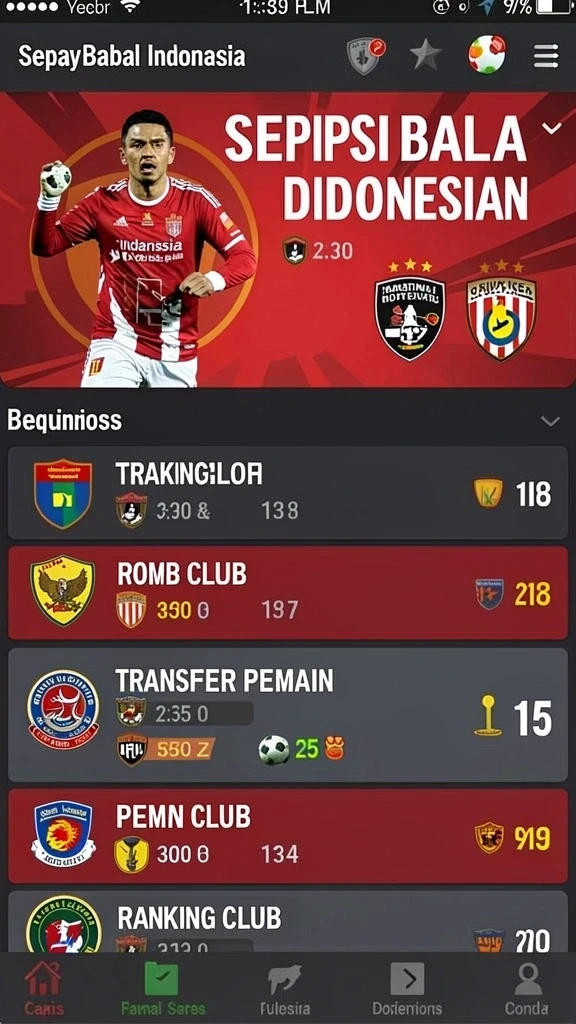
Task: Switch to the Conda profile tab
Action: pos(526,988)
